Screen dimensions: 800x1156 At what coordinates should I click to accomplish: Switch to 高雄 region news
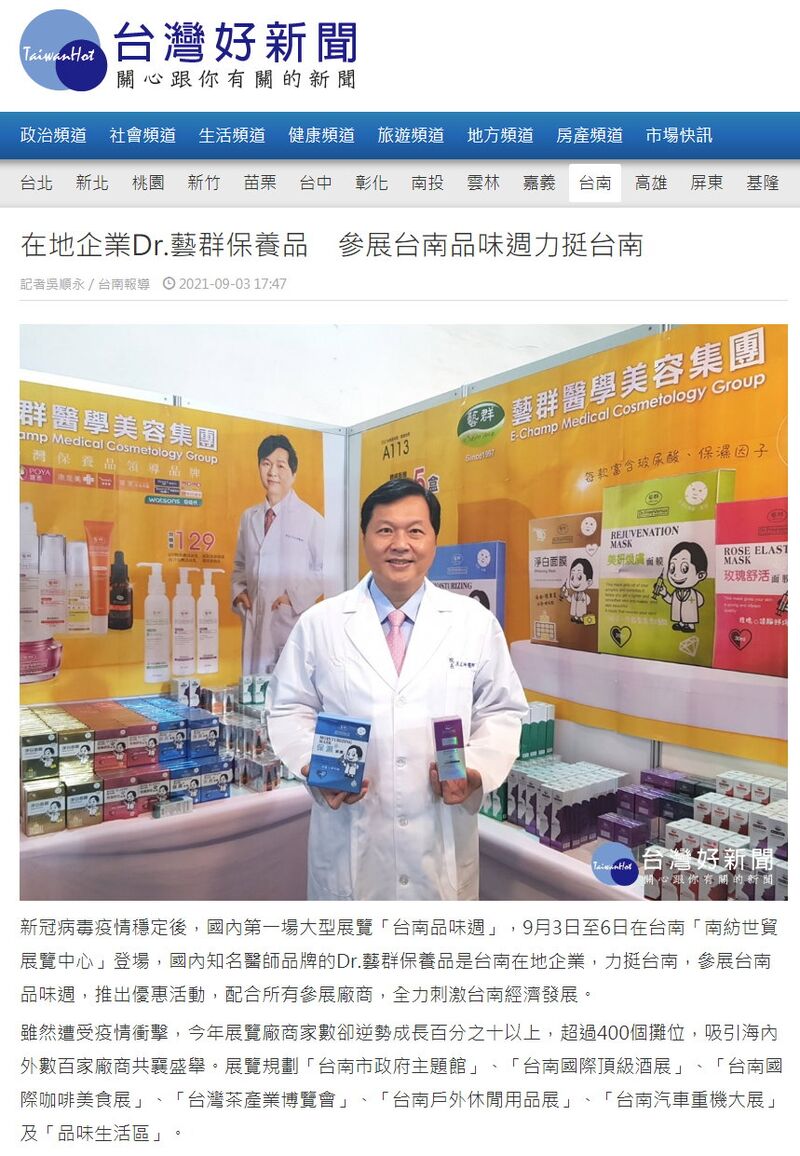(x=651, y=183)
